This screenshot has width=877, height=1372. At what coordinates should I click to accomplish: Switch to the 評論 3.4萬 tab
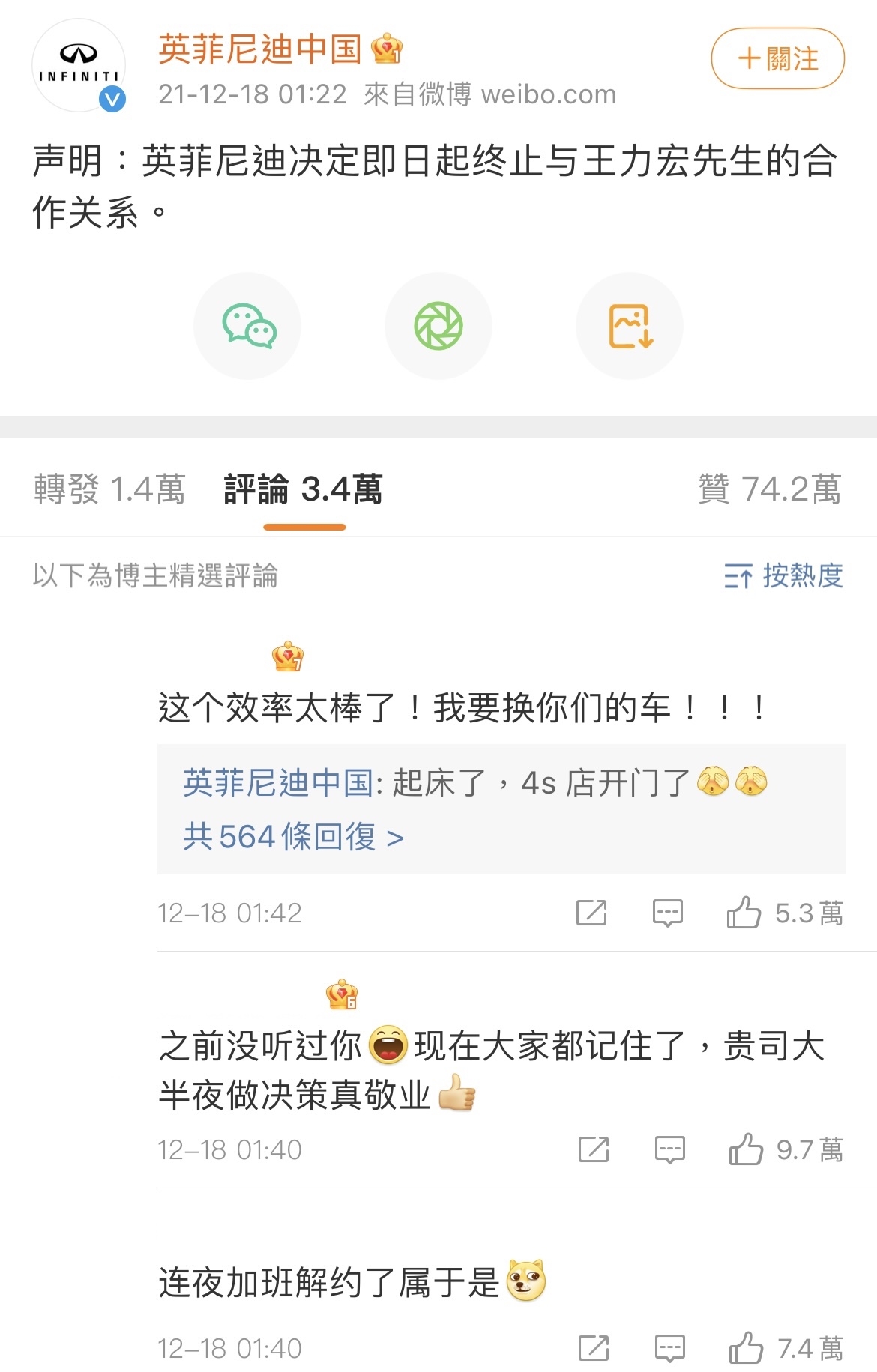point(304,489)
